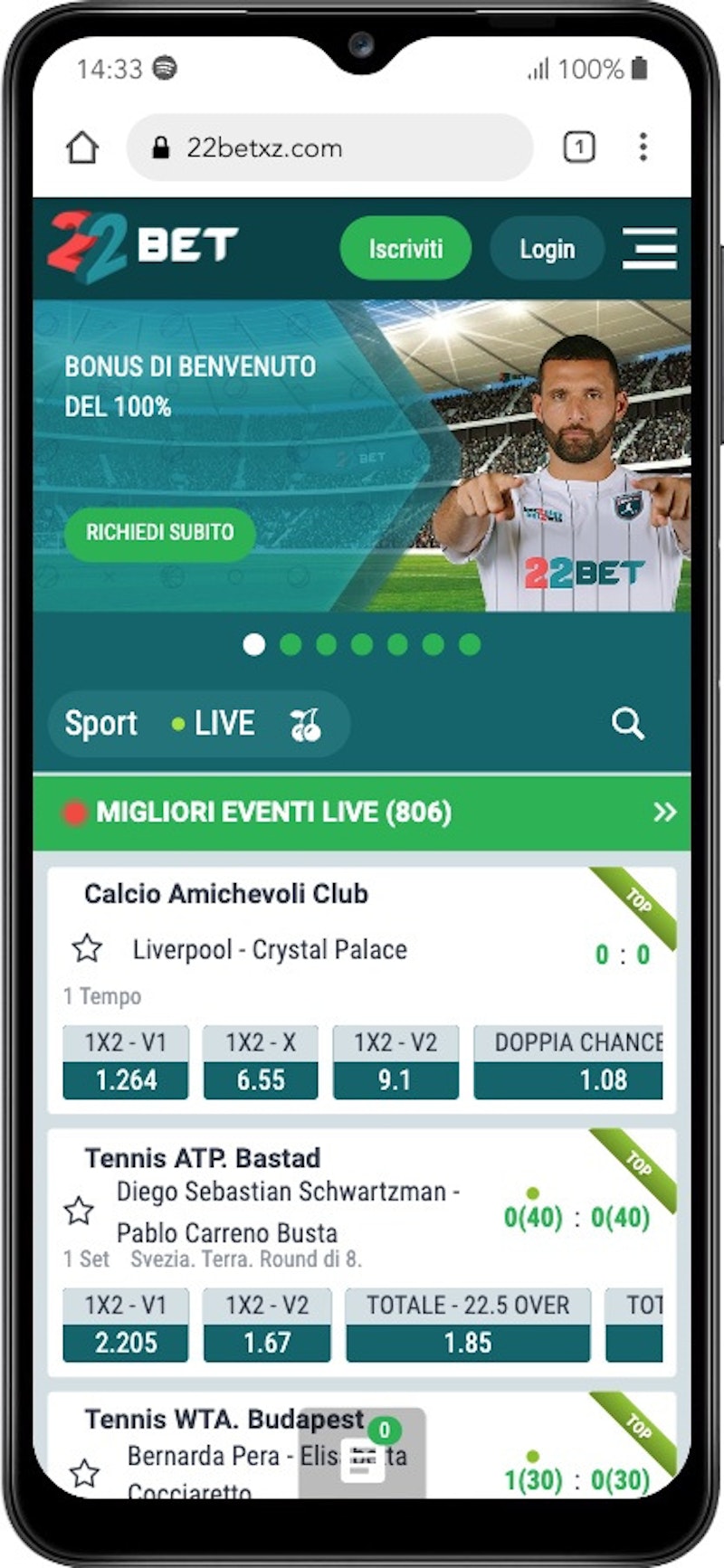
Task: Tap the 22betxz.com address bar
Action: [x=329, y=147]
